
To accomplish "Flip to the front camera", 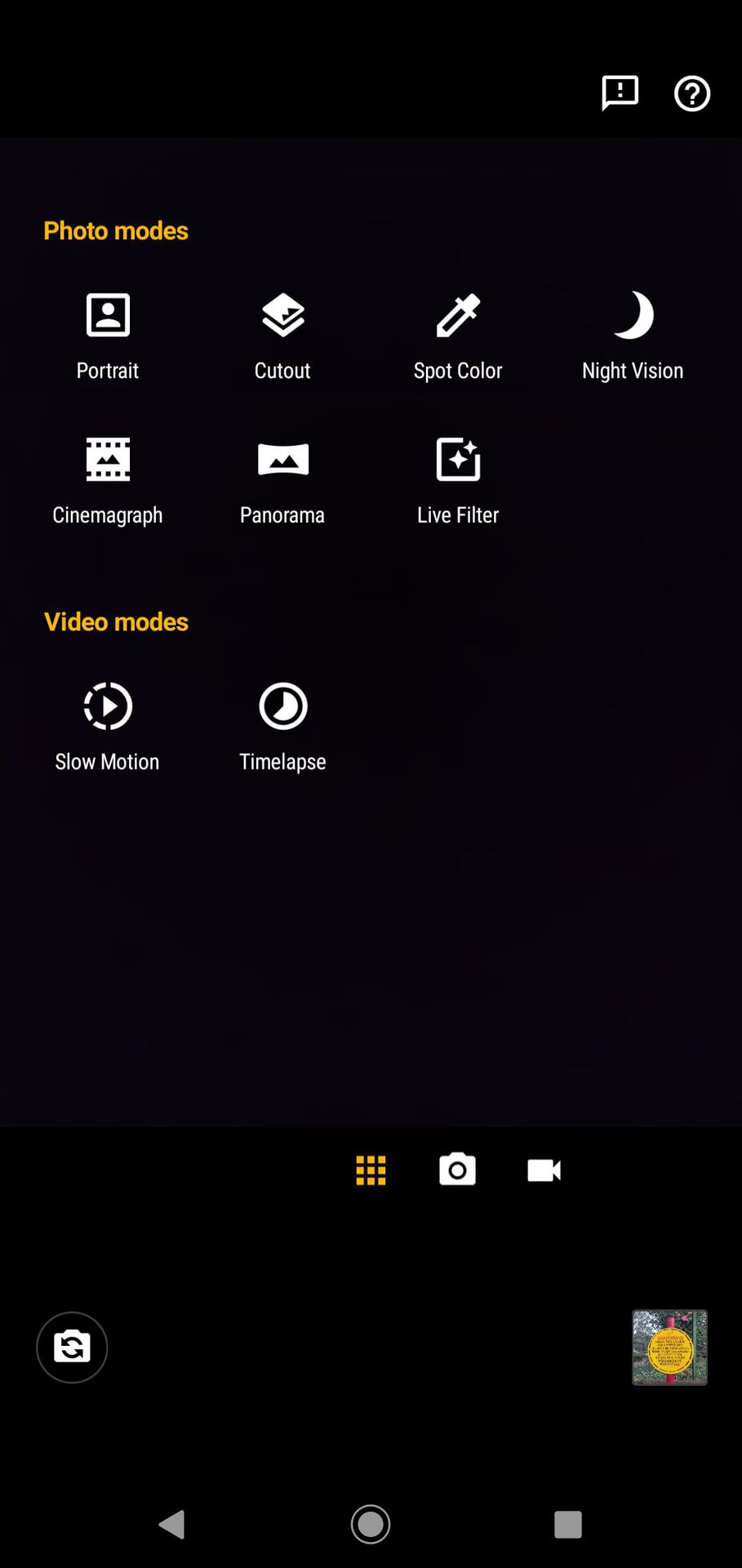I will (72, 1347).
